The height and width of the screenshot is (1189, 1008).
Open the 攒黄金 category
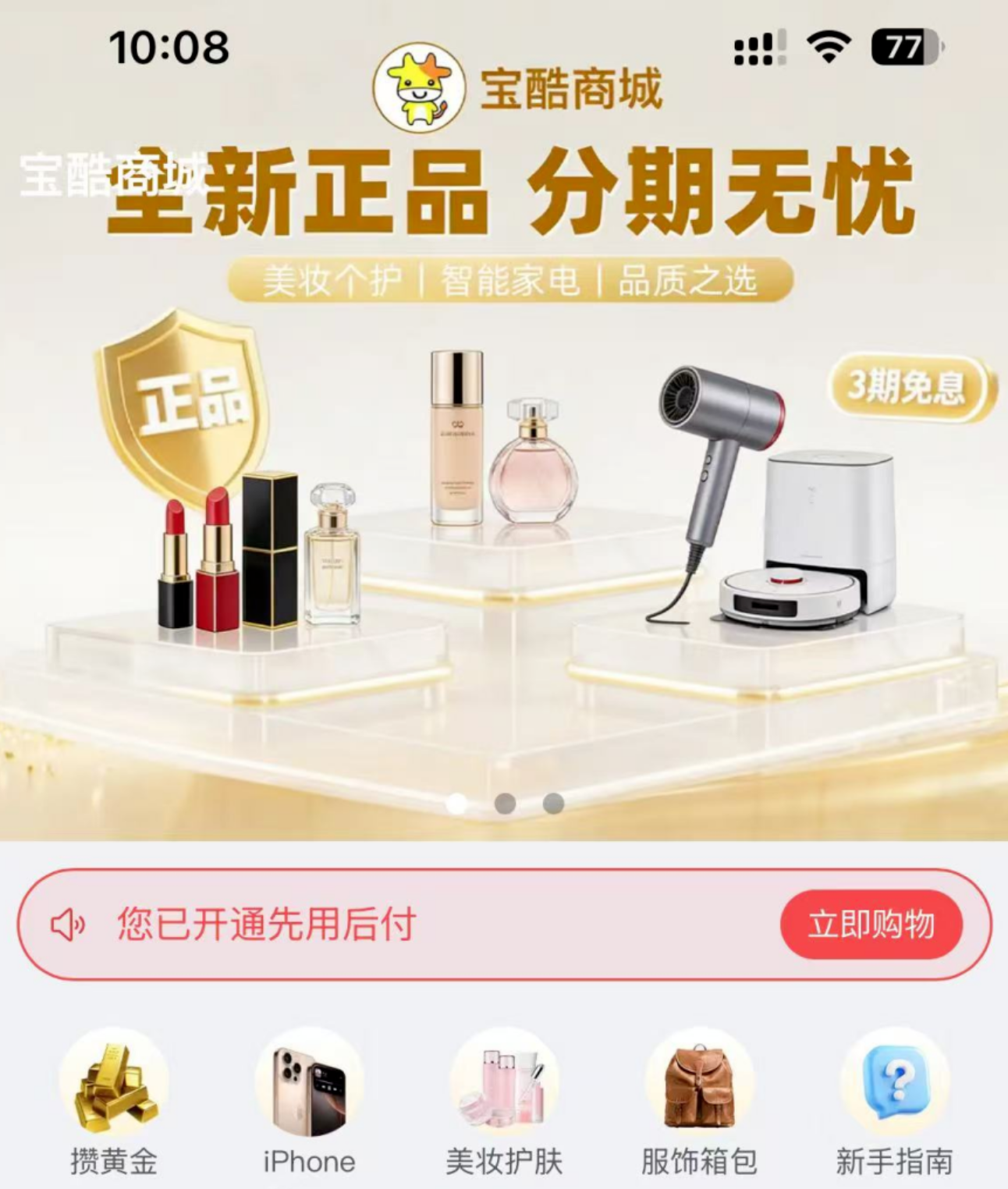(114, 1102)
